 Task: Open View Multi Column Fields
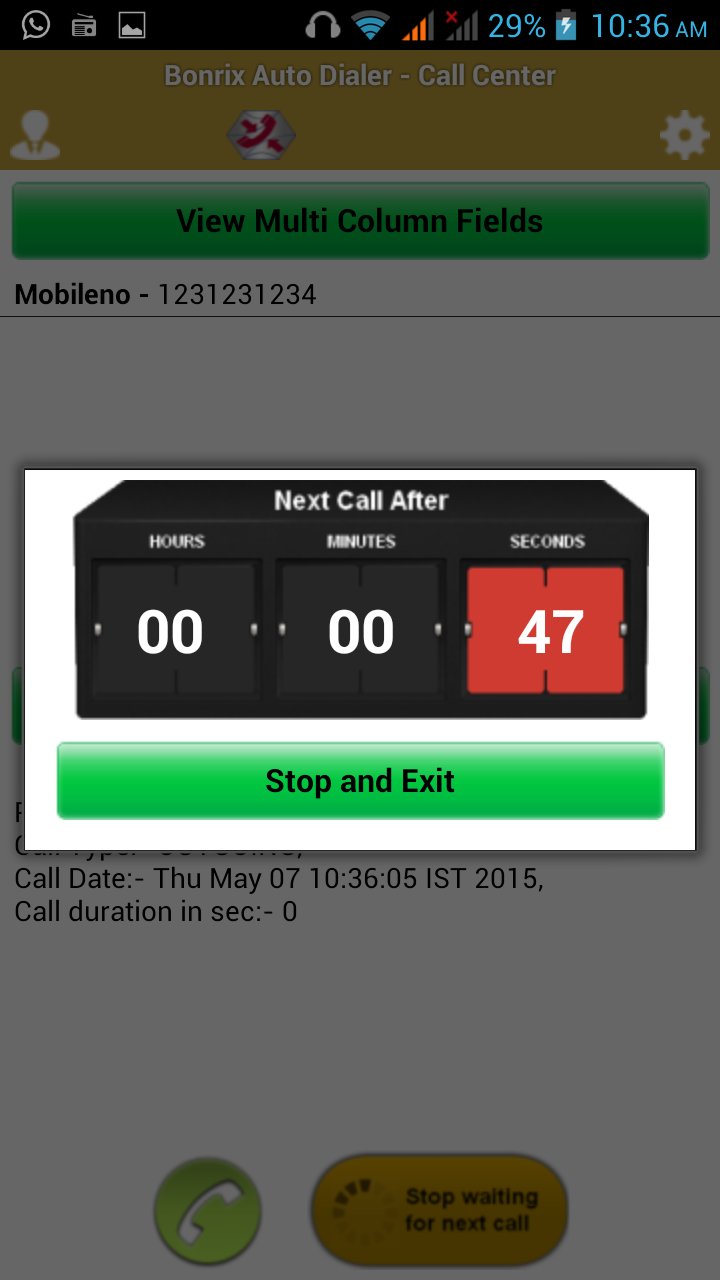point(360,220)
